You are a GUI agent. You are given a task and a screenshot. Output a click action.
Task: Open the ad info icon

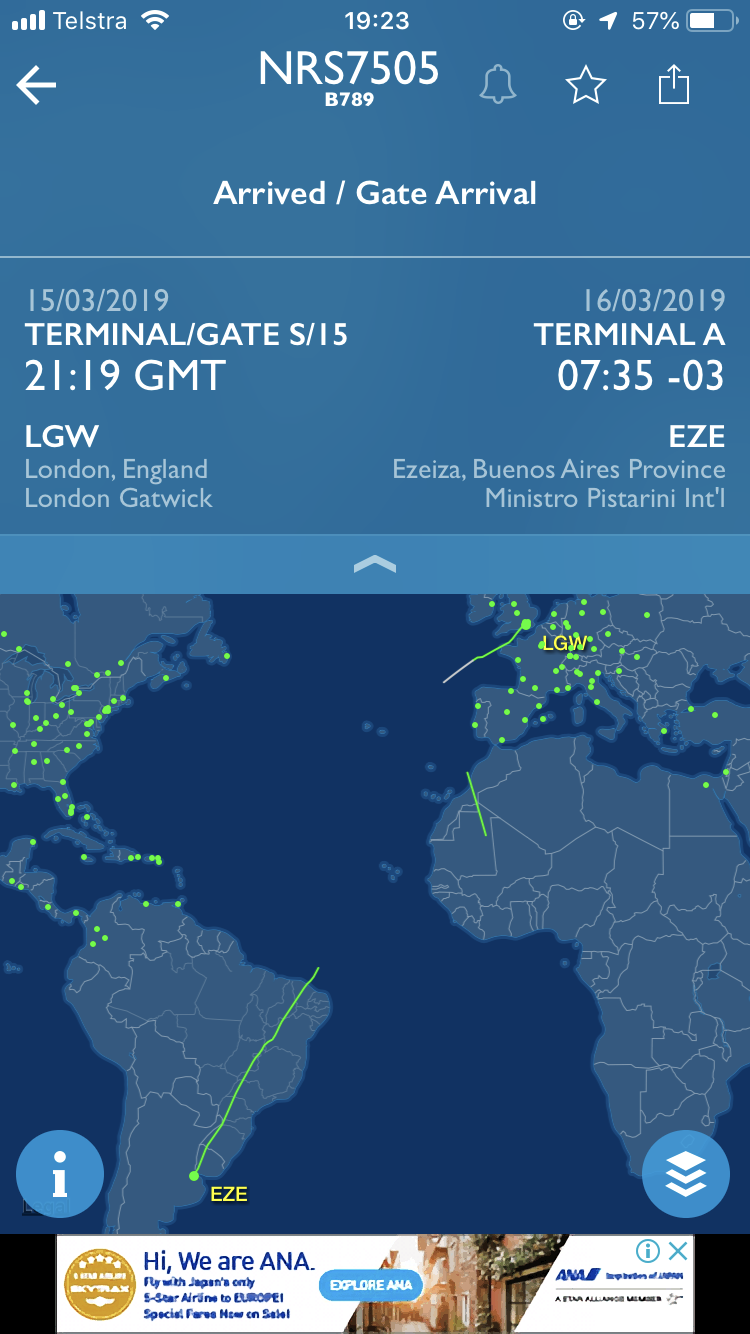(x=648, y=1250)
